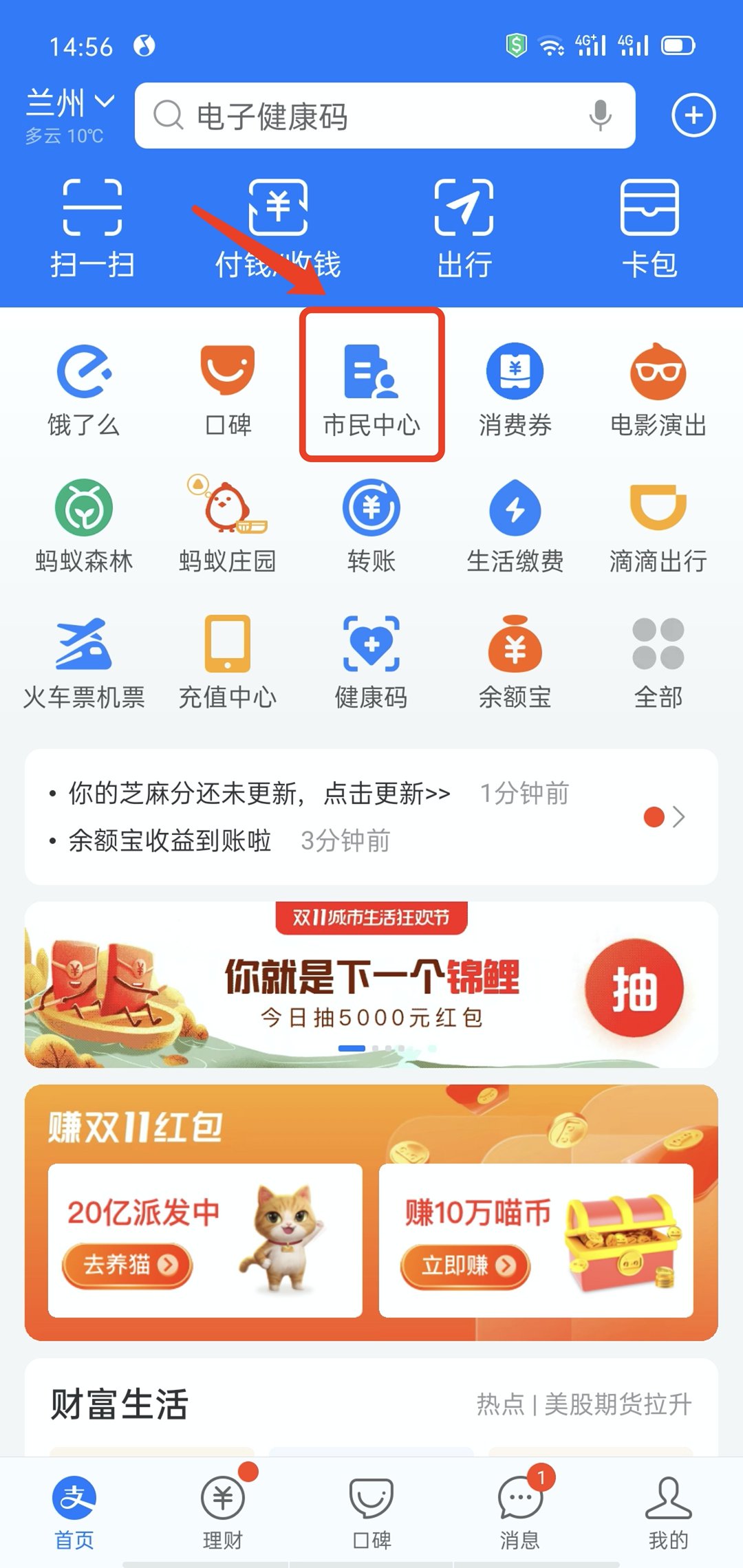The height and width of the screenshot is (1568, 743).
Task: Go to the 消息 messages tab
Action: 520,1510
